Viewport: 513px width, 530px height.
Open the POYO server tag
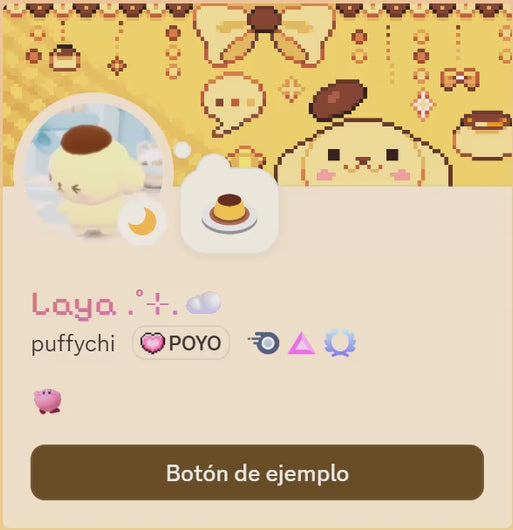pyautogui.click(x=181, y=343)
